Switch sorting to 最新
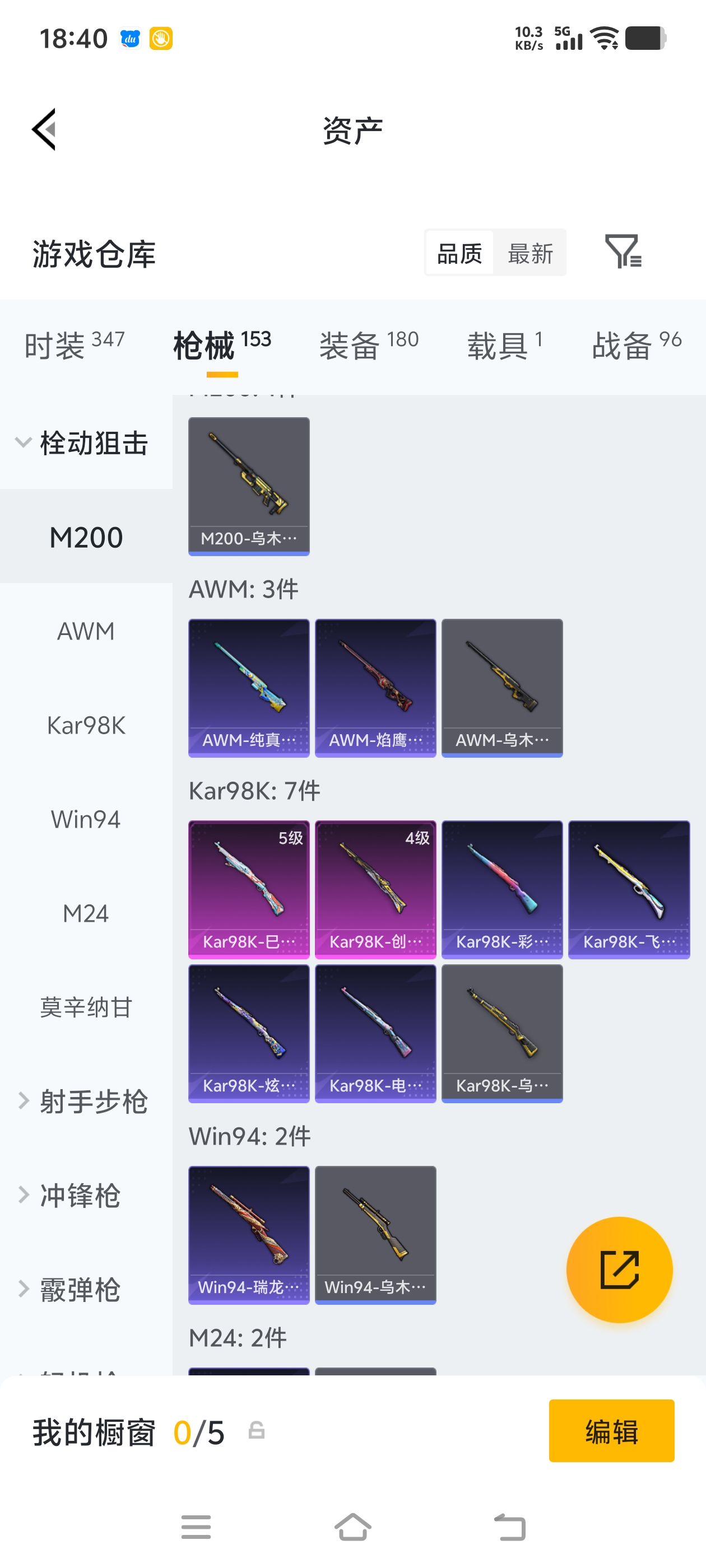 pyautogui.click(x=529, y=253)
